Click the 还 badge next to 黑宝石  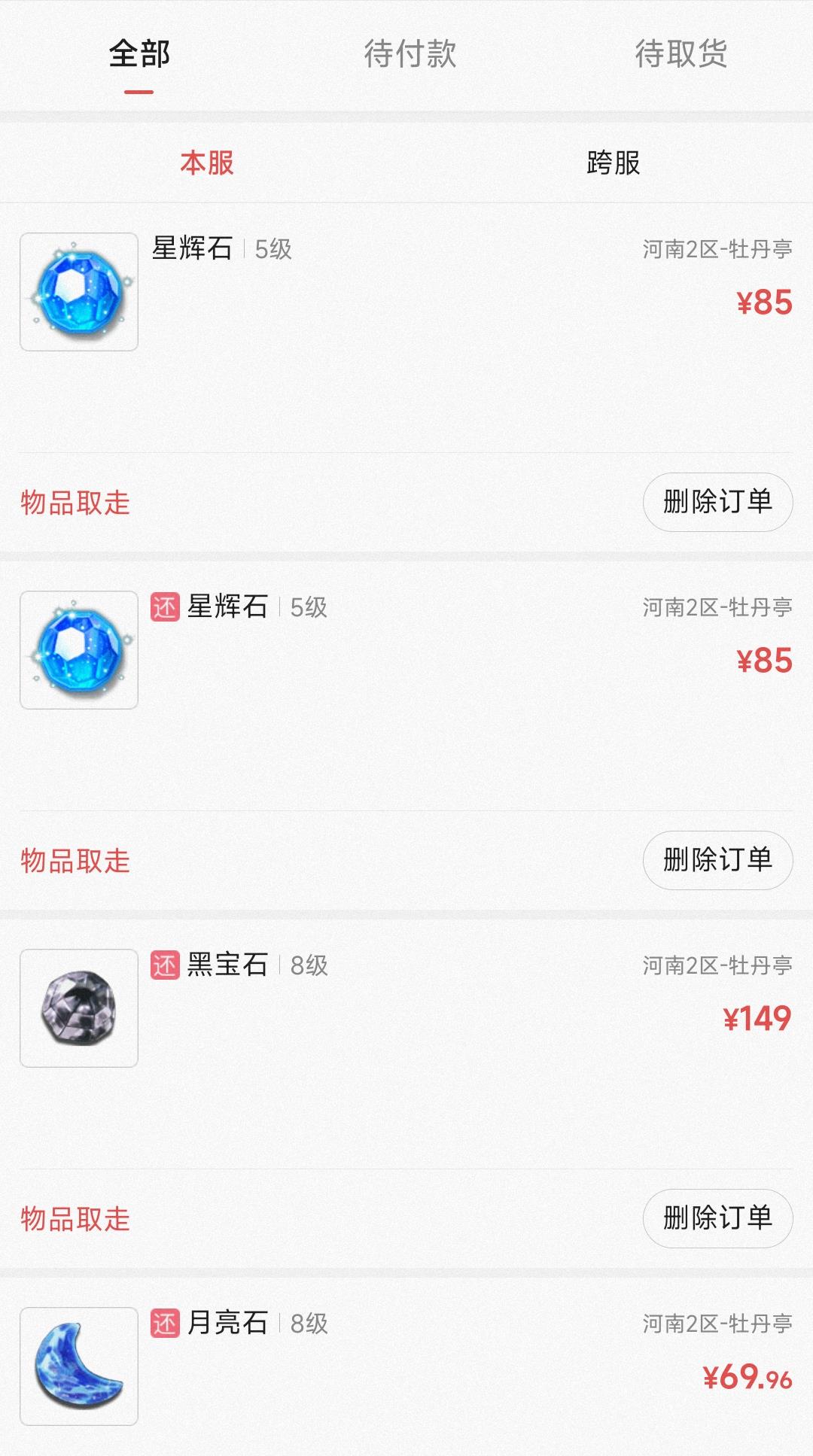tap(163, 965)
